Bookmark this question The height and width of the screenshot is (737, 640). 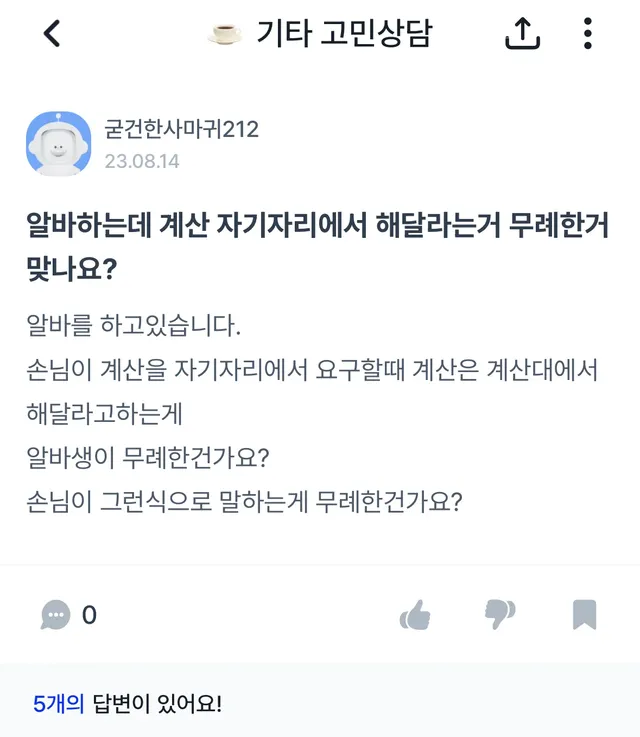pyautogui.click(x=584, y=615)
